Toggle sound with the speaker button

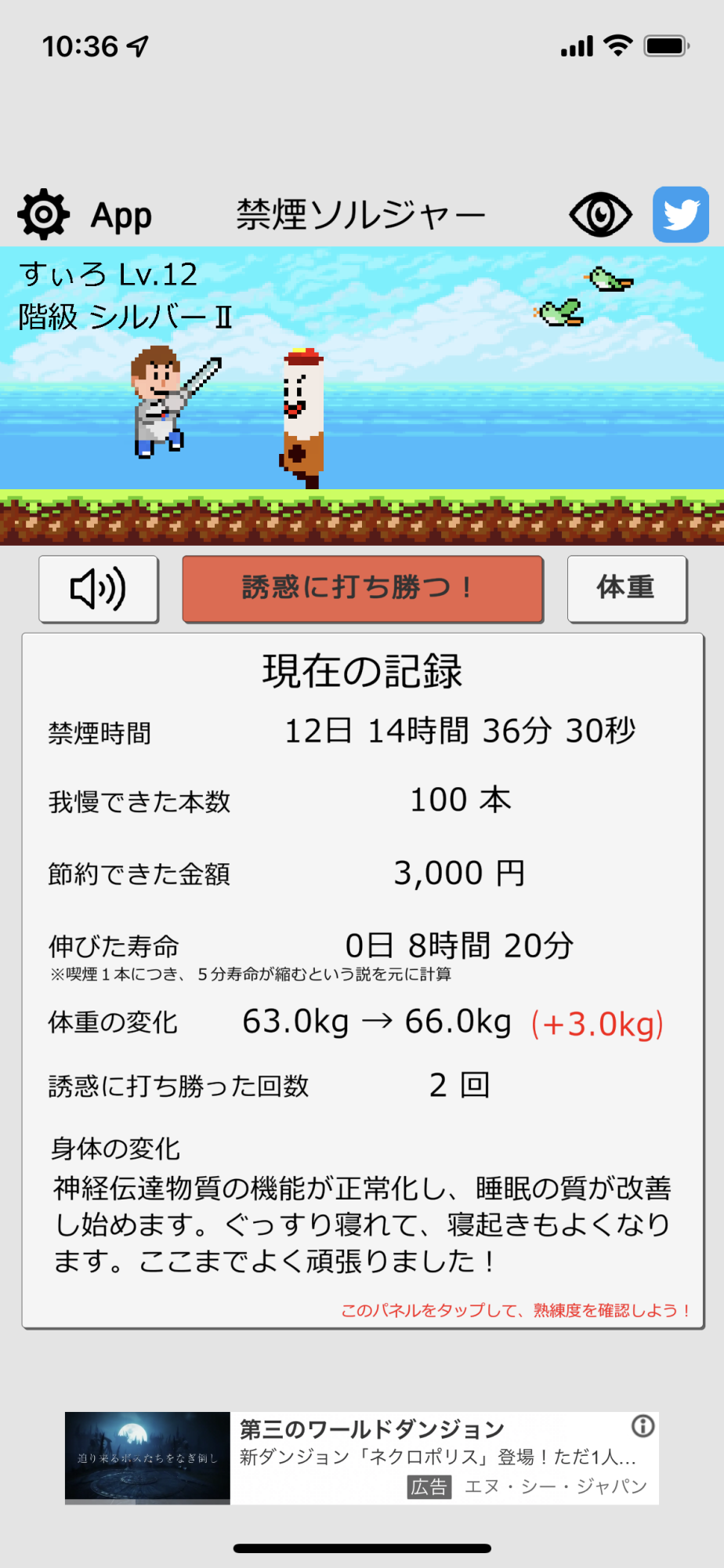click(99, 590)
